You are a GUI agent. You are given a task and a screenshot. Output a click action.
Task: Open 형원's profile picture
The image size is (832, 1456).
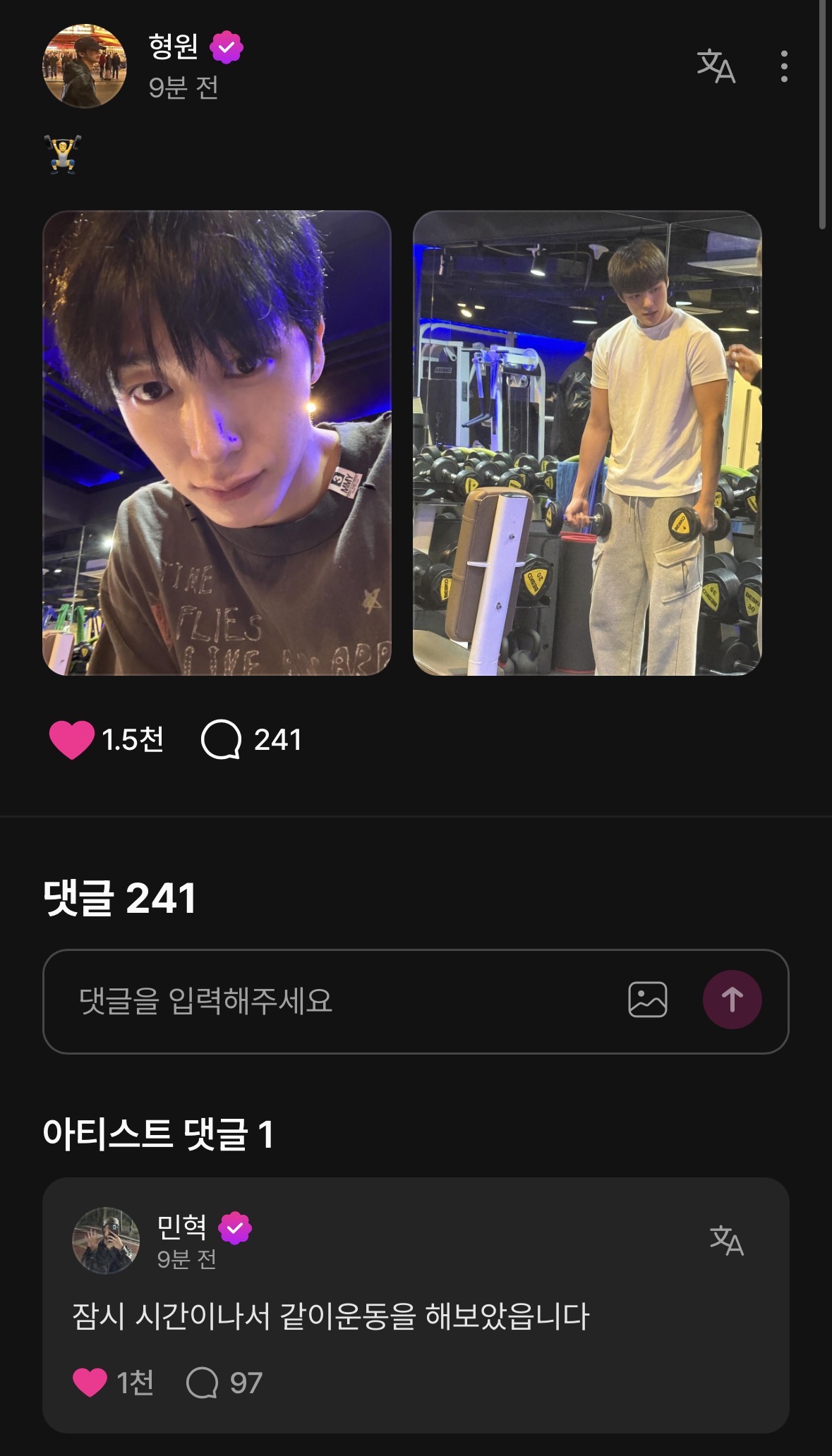point(85,66)
